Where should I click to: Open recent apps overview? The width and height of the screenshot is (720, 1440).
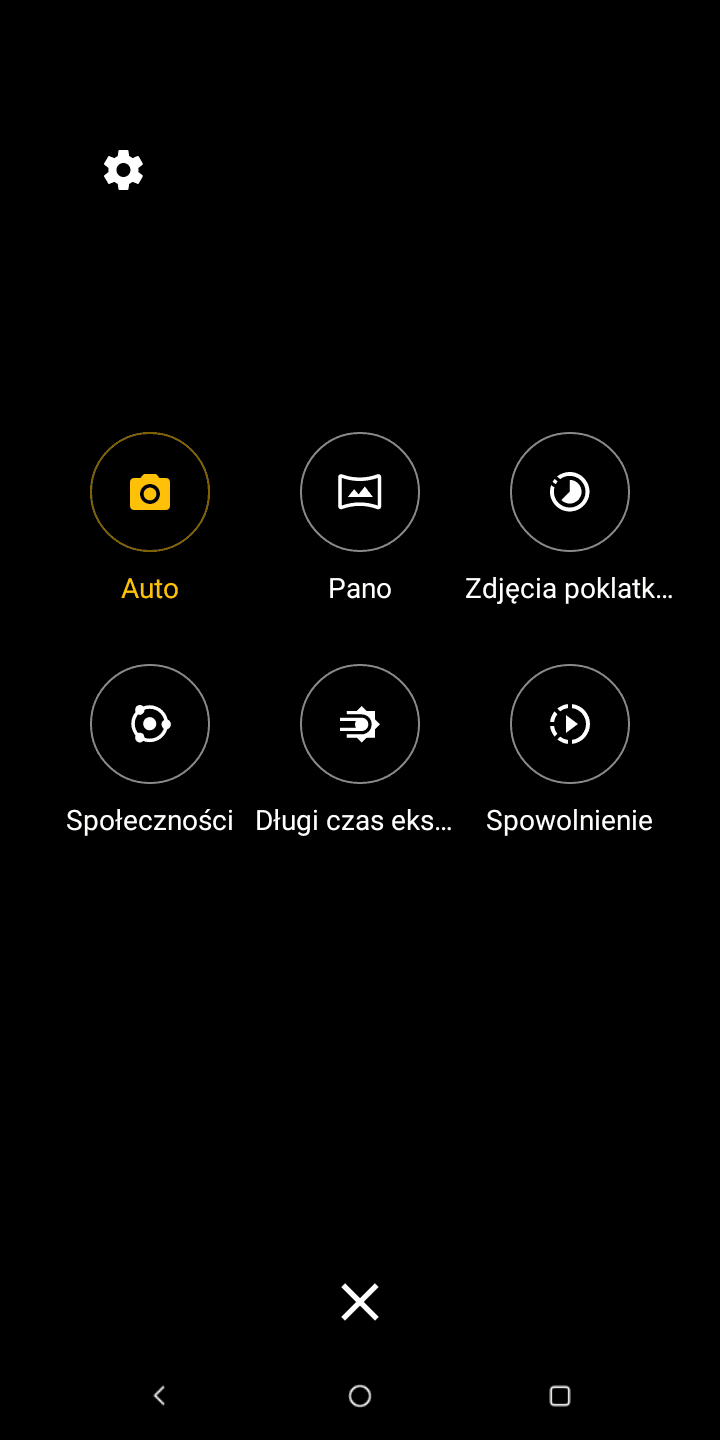click(x=560, y=1395)
